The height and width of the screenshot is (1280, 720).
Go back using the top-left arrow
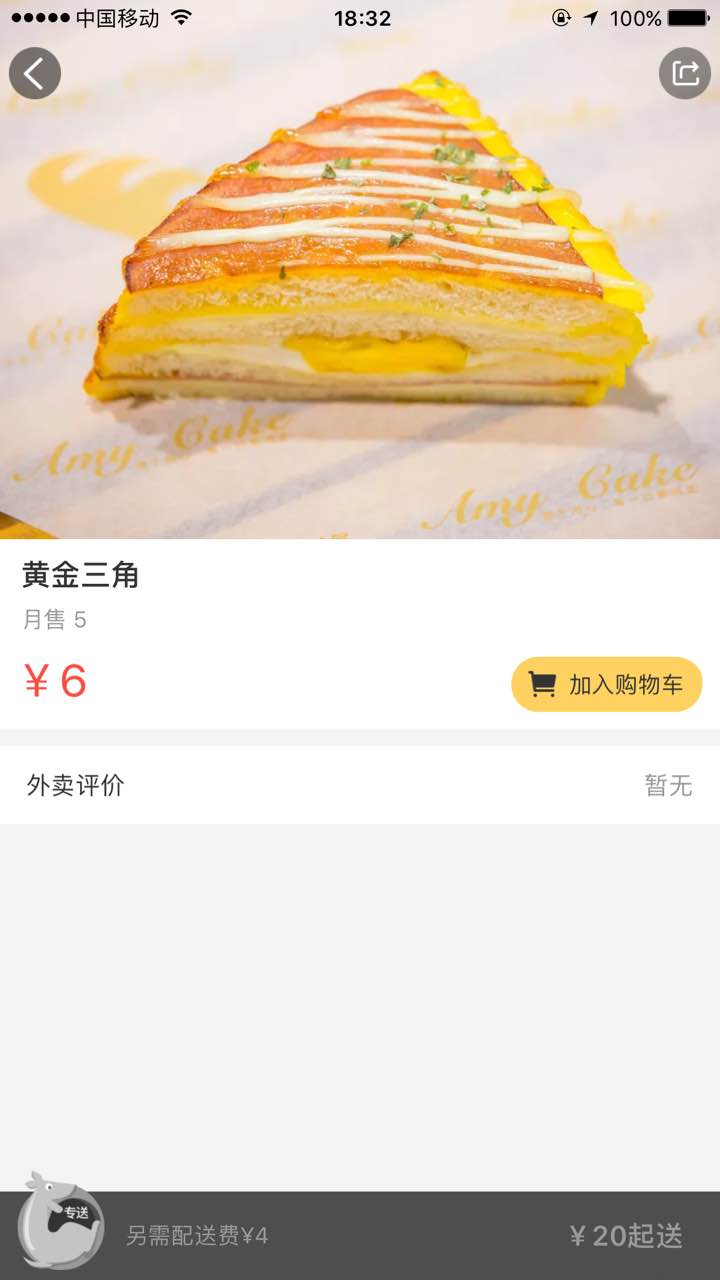35,73
